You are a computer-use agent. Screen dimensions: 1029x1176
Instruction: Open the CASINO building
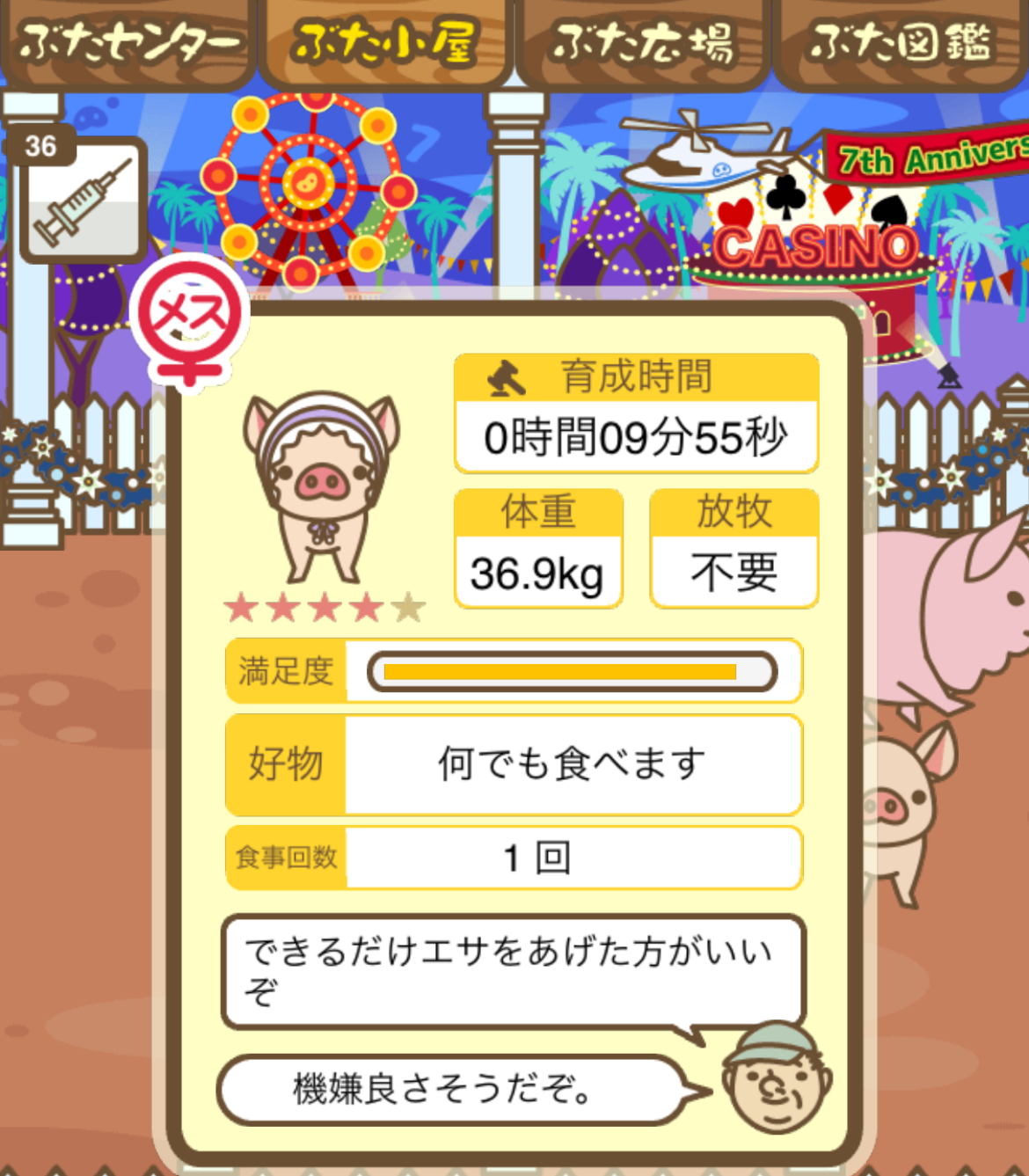point(814,247)
